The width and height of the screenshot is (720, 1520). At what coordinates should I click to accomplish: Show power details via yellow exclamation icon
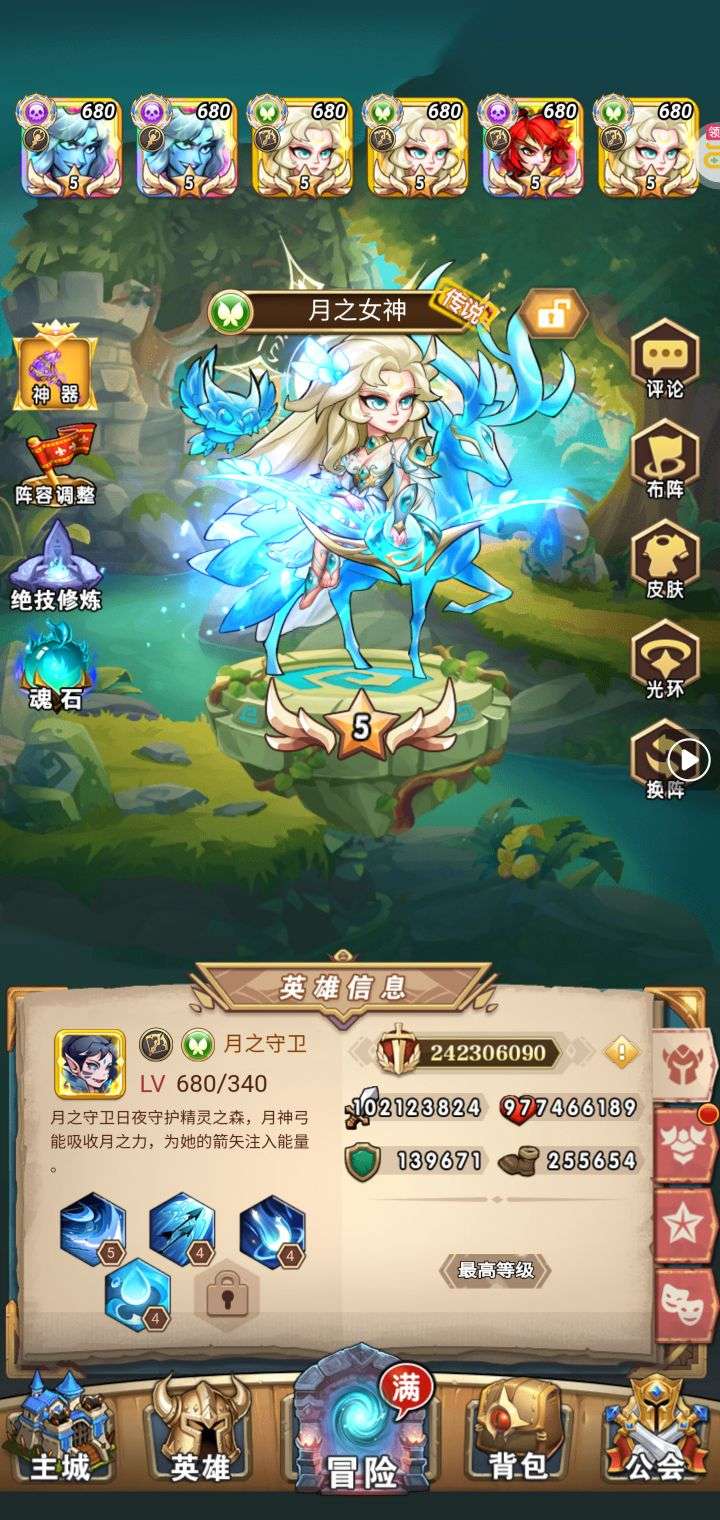pyautogui.click(x=622, y=1052)
